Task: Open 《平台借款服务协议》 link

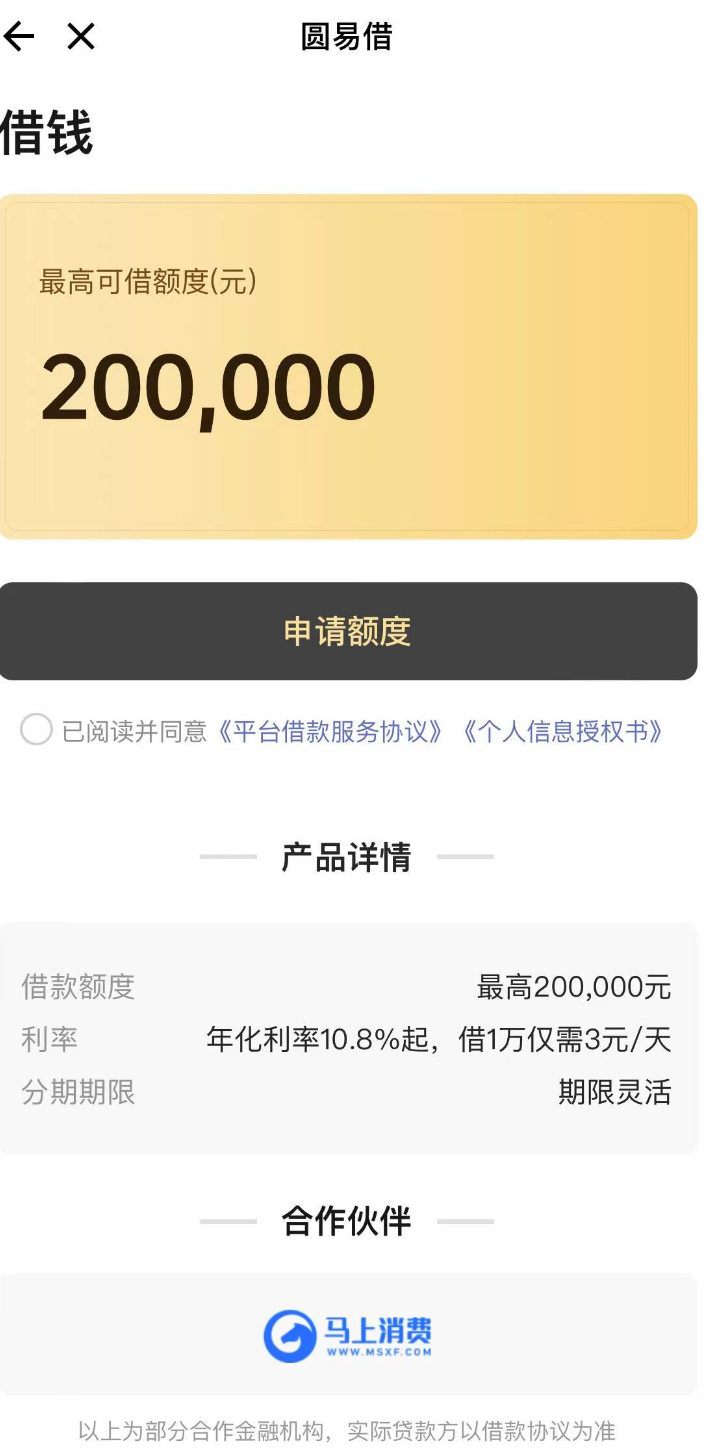Action: click(x=331, y=731)
